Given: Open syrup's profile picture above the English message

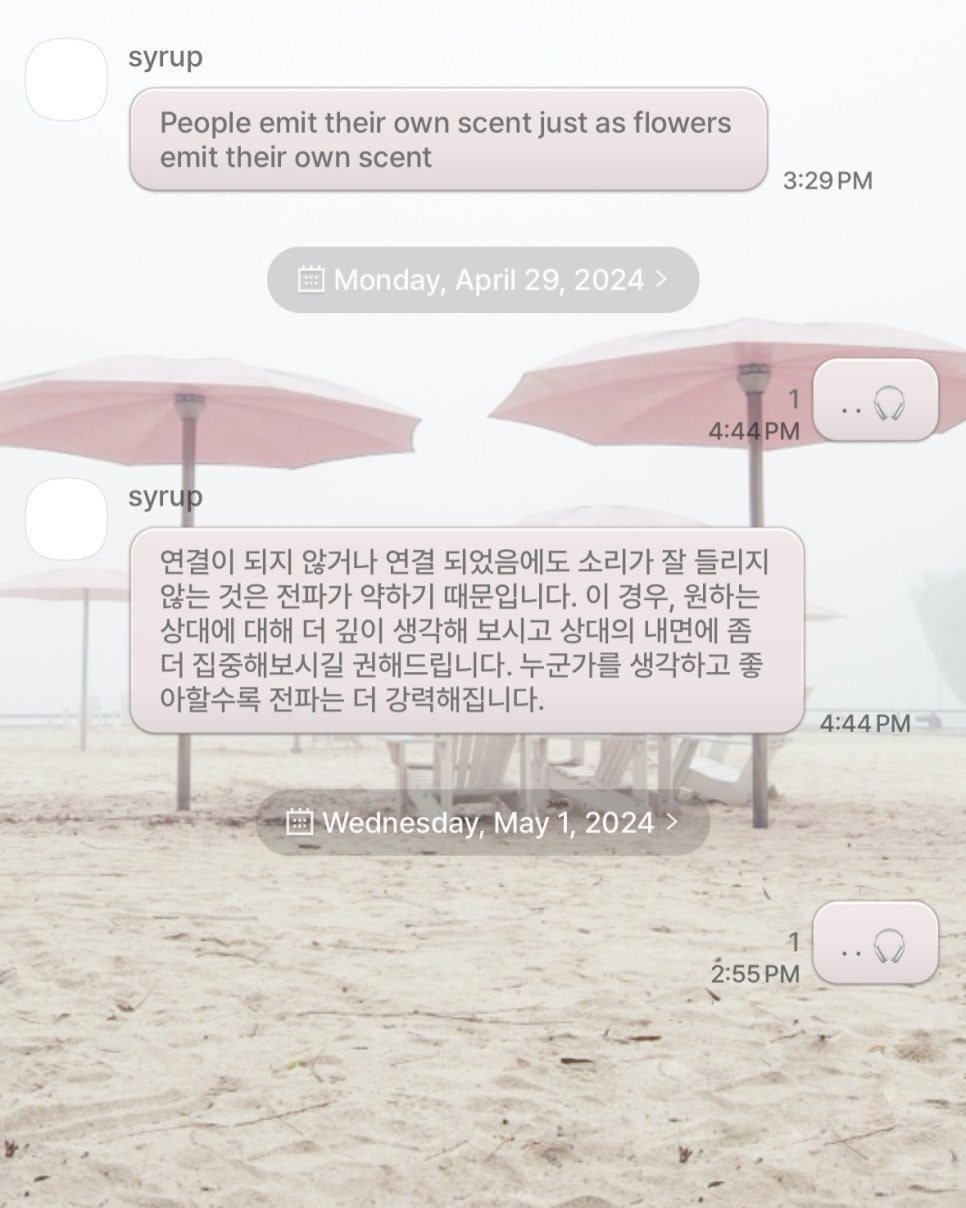Looking at the screenshot, I should coord(66,80).
